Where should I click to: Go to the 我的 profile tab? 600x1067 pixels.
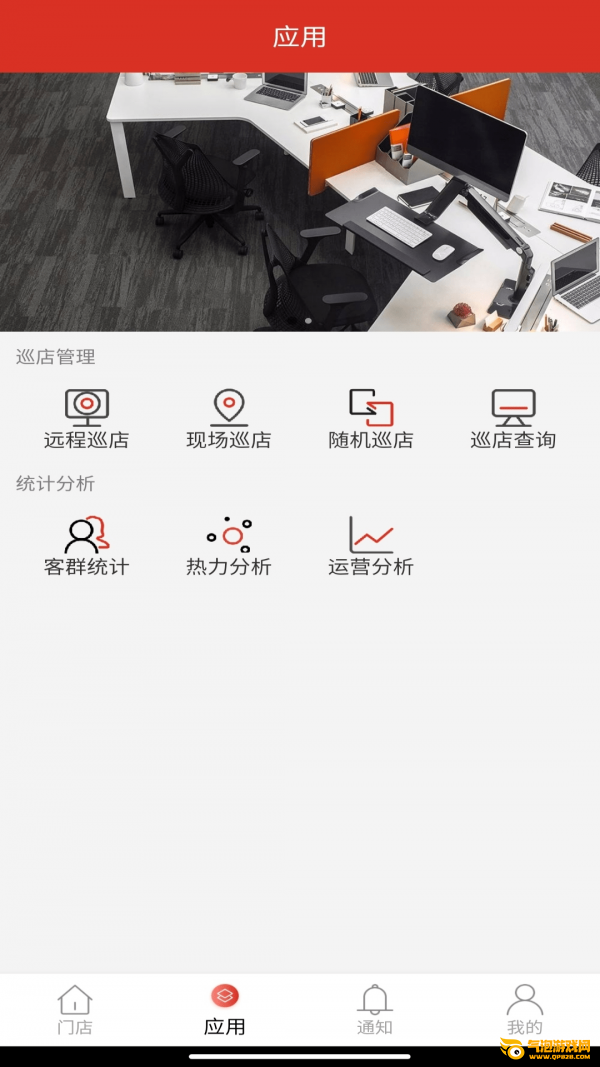[x=524, y=1010]
